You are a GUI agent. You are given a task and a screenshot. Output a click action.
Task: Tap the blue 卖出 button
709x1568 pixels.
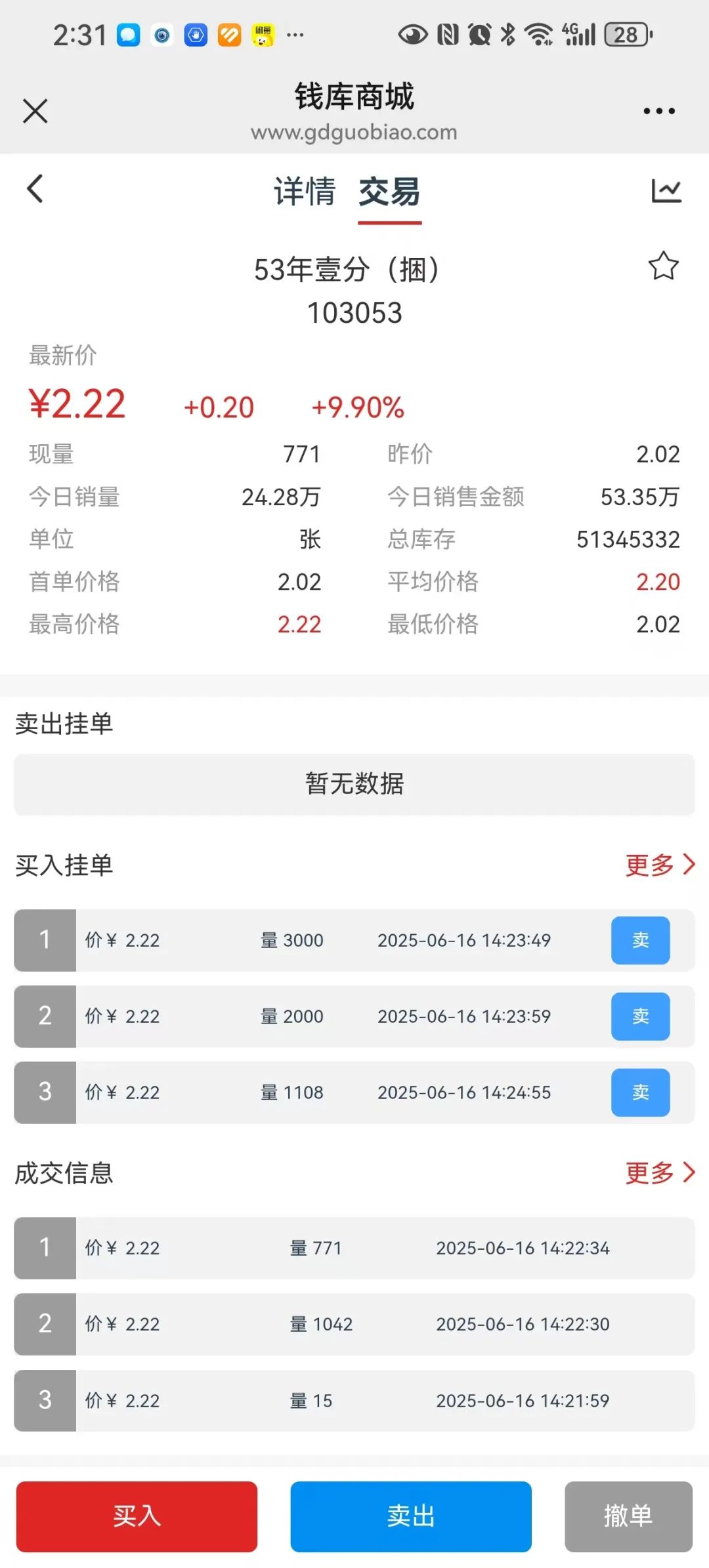point(411,1516)
